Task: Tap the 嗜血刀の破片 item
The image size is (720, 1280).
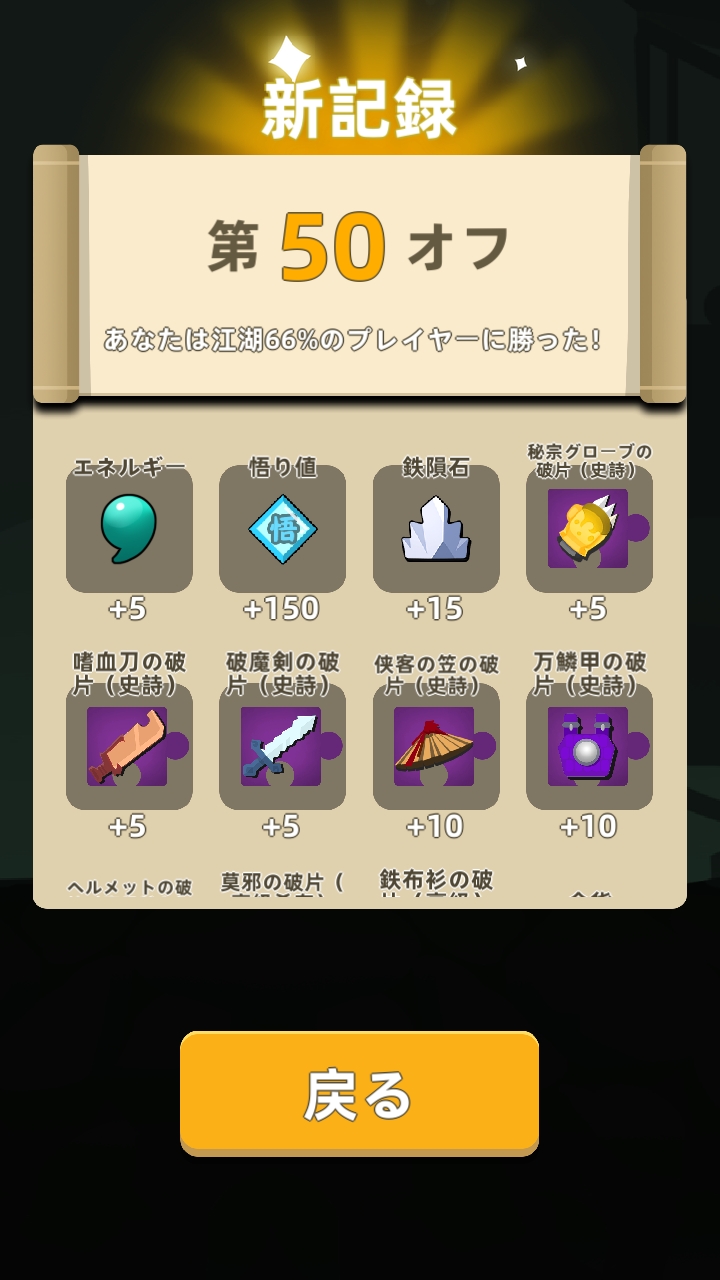Action: point(129,746)
